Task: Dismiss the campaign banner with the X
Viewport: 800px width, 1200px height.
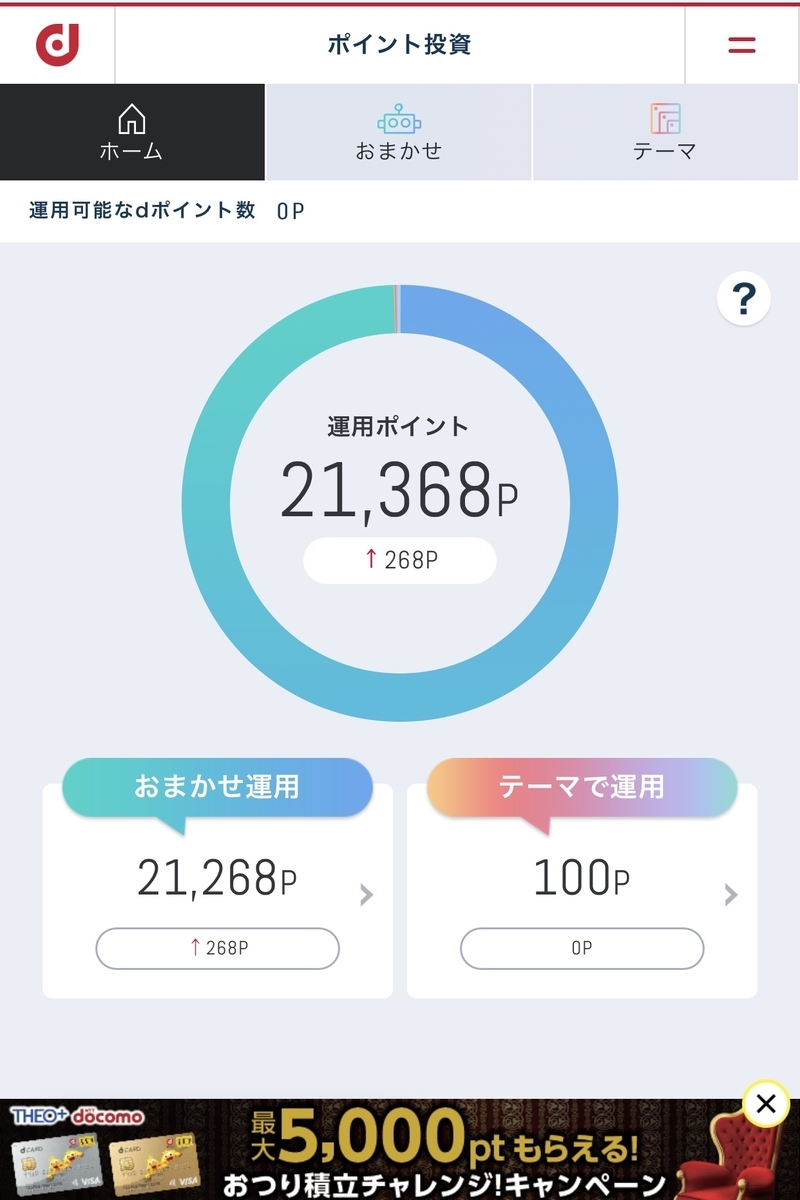Action: point(765,1106)
